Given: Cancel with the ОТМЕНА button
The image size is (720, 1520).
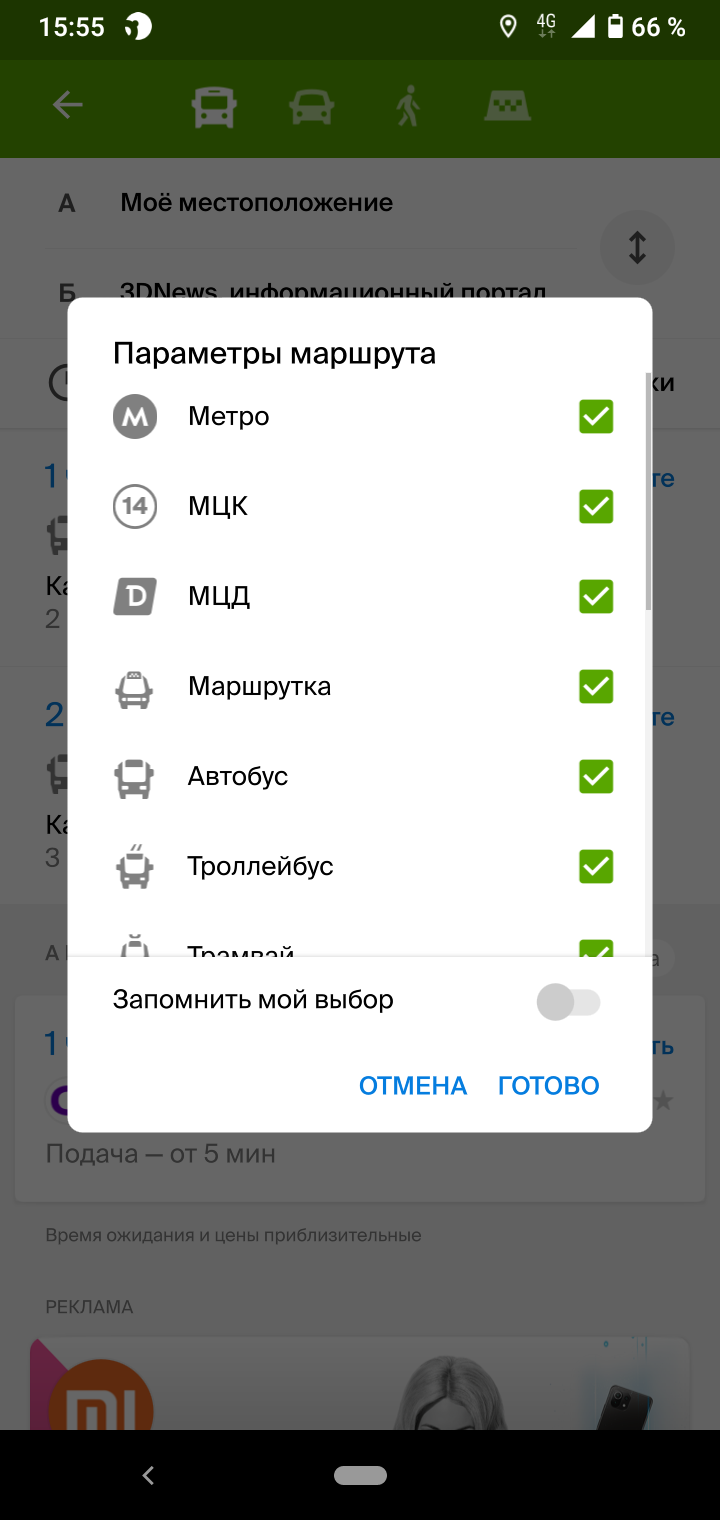Looking at the screenshot, I should (x=413, y=1086).
